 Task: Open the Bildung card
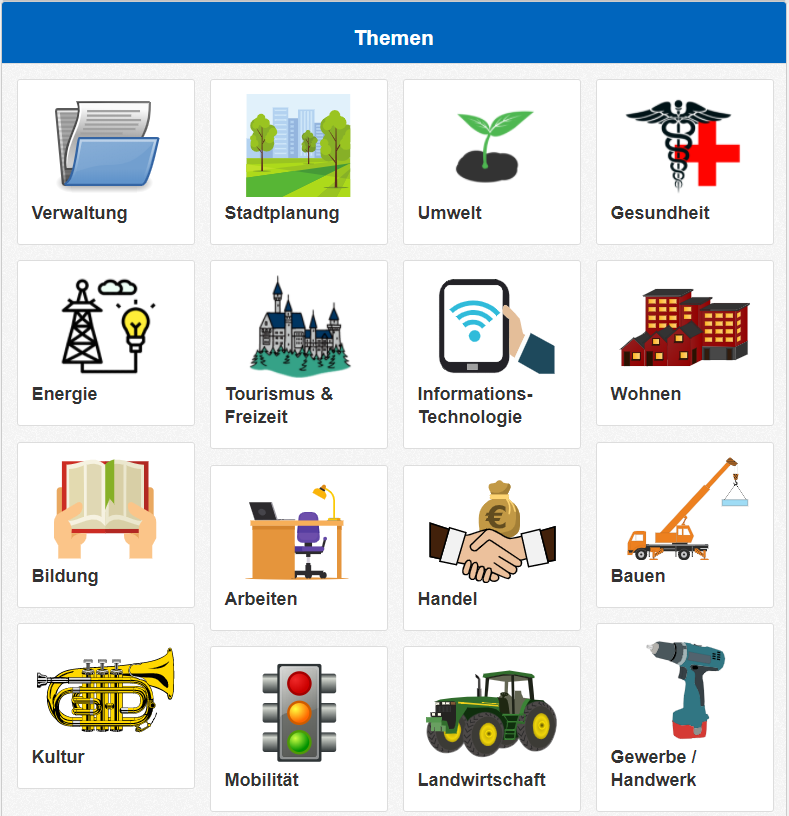coord(106,524)
